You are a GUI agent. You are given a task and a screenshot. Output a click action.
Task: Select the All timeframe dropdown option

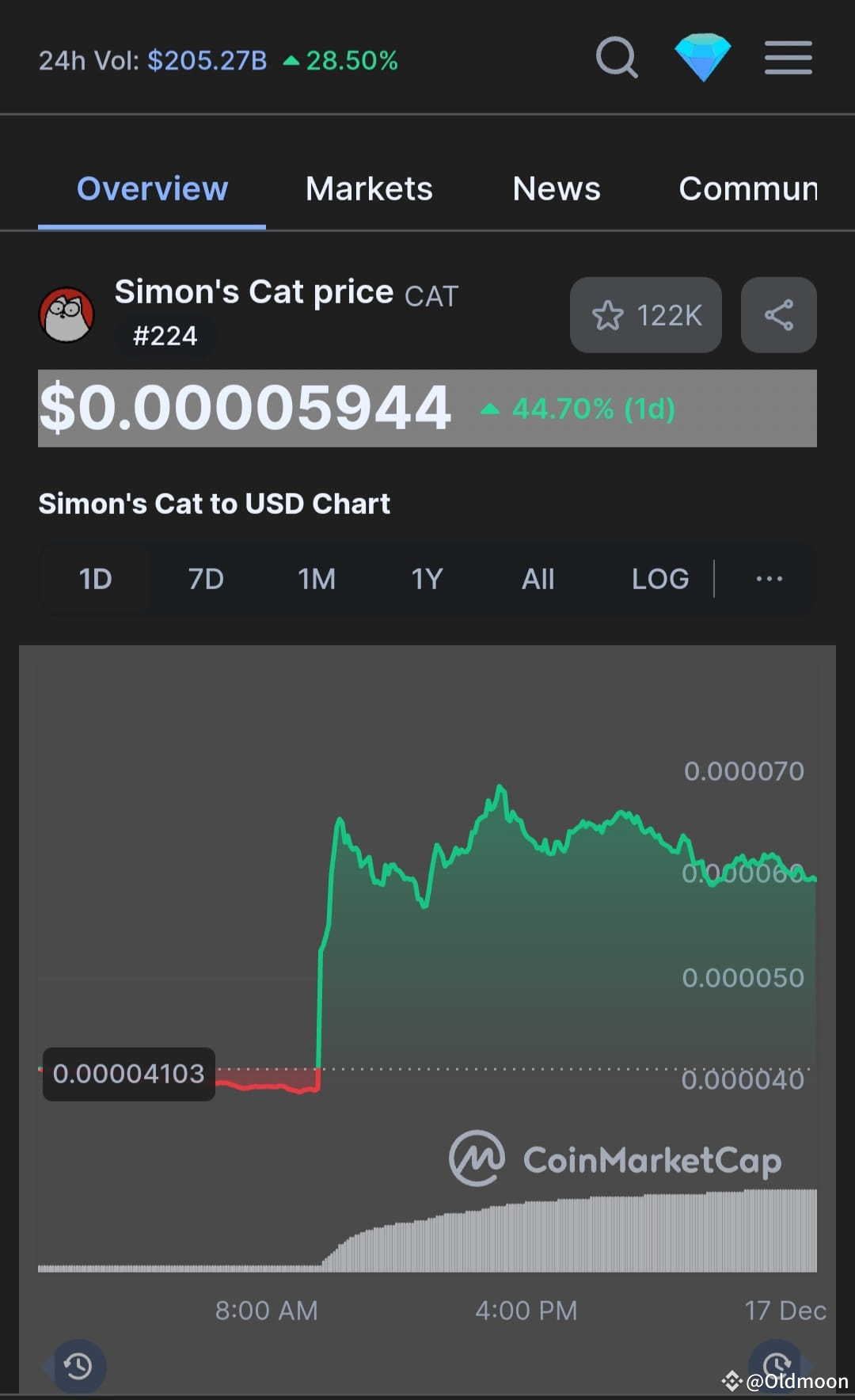tap(538, 579)
